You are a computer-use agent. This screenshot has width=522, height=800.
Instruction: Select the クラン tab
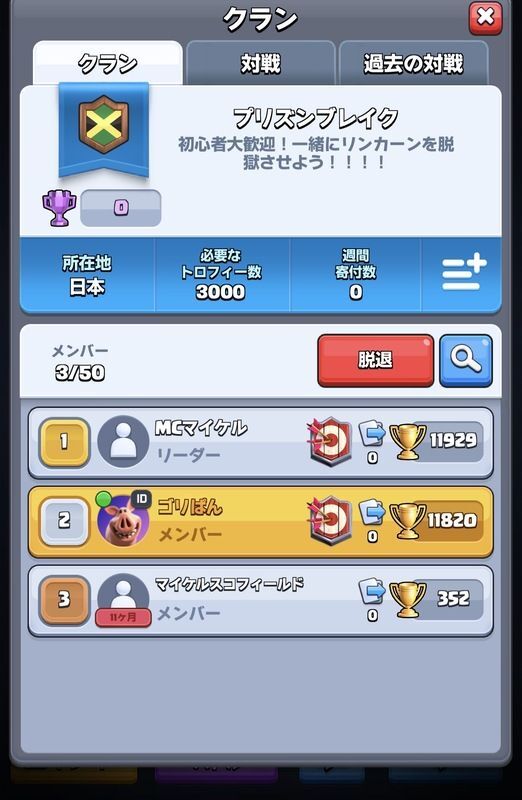point(108,63)
